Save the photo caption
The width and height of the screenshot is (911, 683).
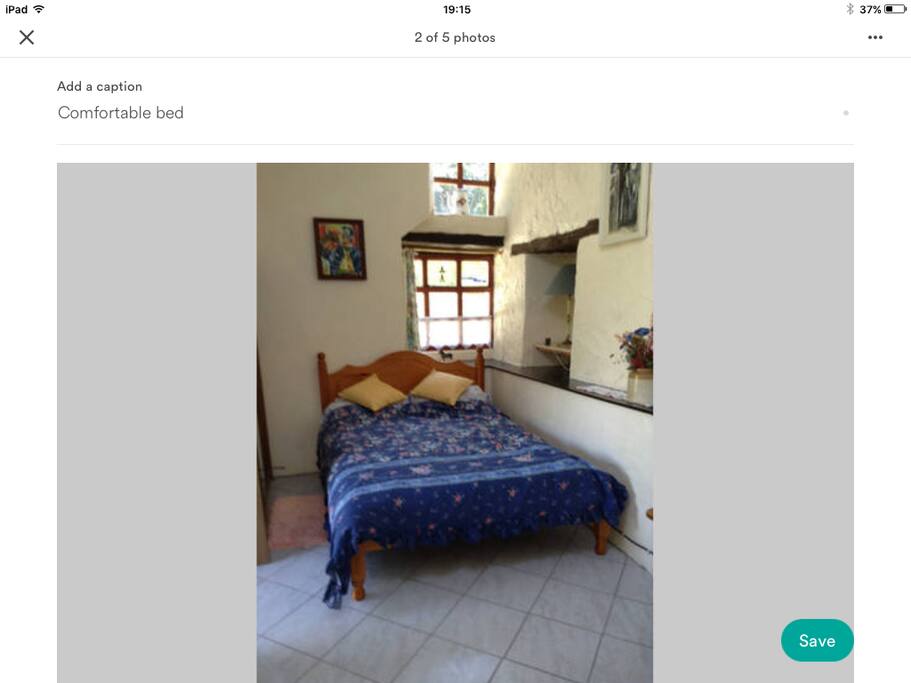pyautogui.click(x=816, y=641)
